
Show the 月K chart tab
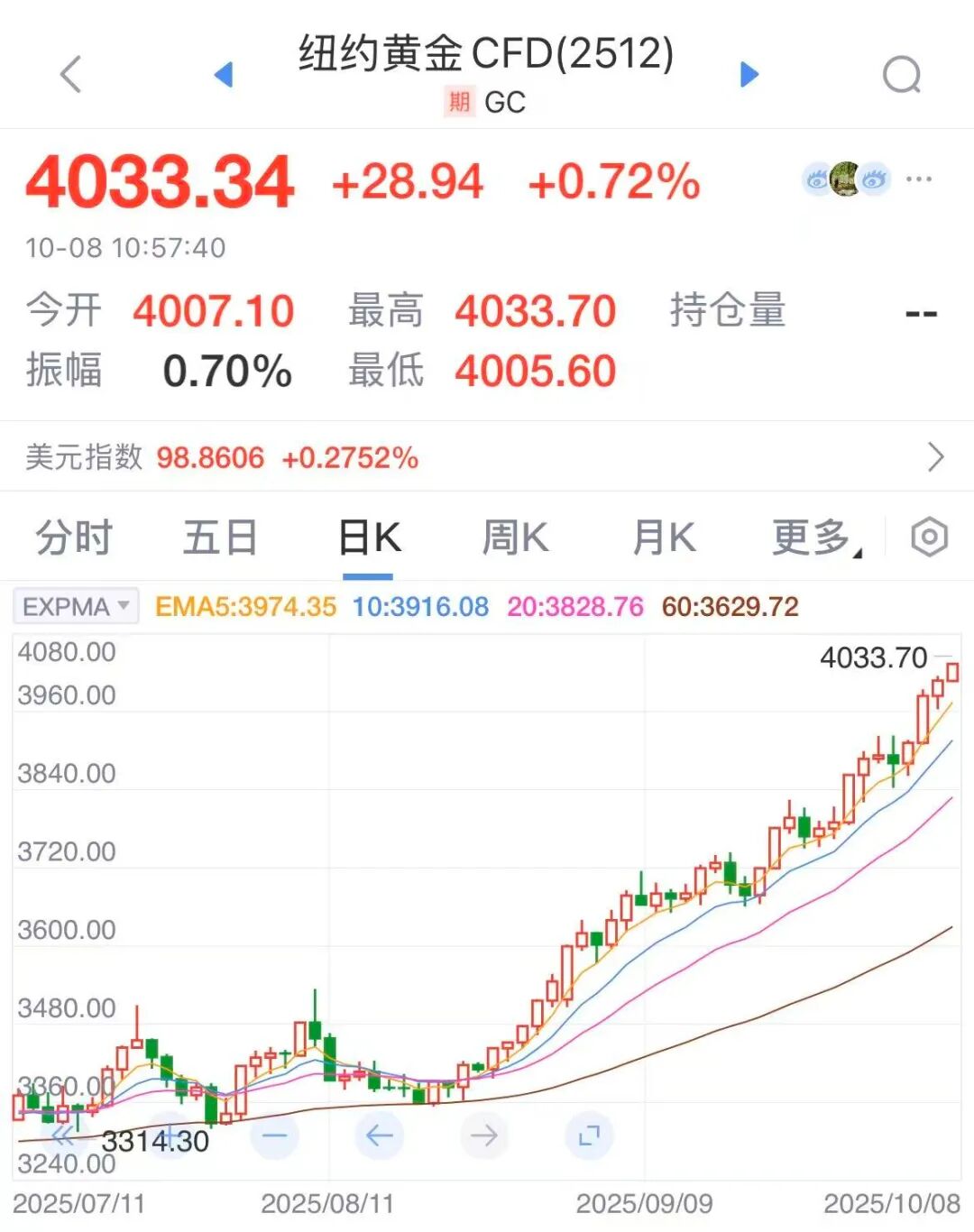(664, 538)
